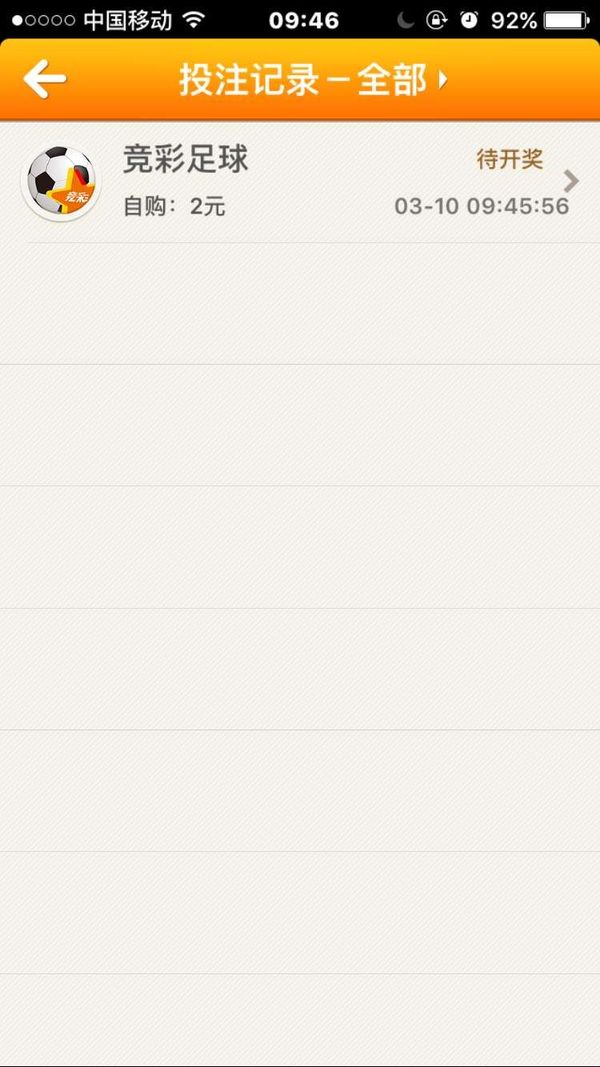Open the 竞彩足球 betting record

tap(300, 182)
